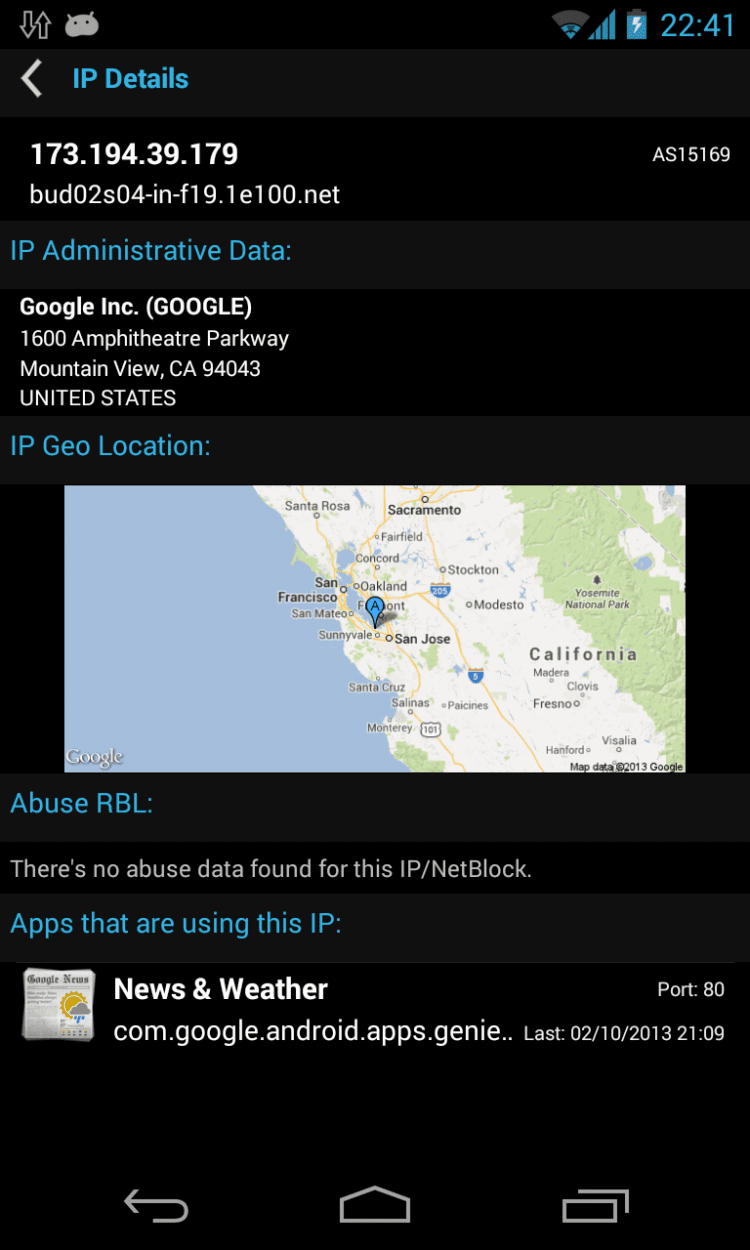Screen dimensions: 750x1250
Task: Tap the system back button
Action: tap(156, 1205)
